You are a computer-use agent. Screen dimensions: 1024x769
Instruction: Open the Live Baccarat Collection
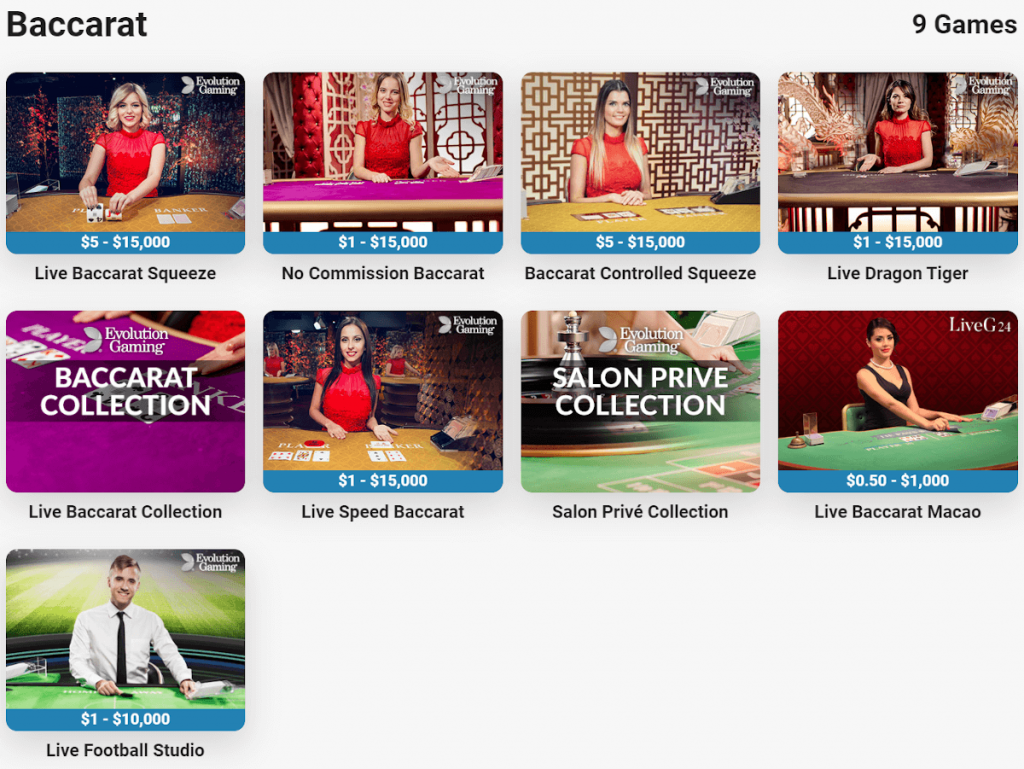[x=125, y=400]
